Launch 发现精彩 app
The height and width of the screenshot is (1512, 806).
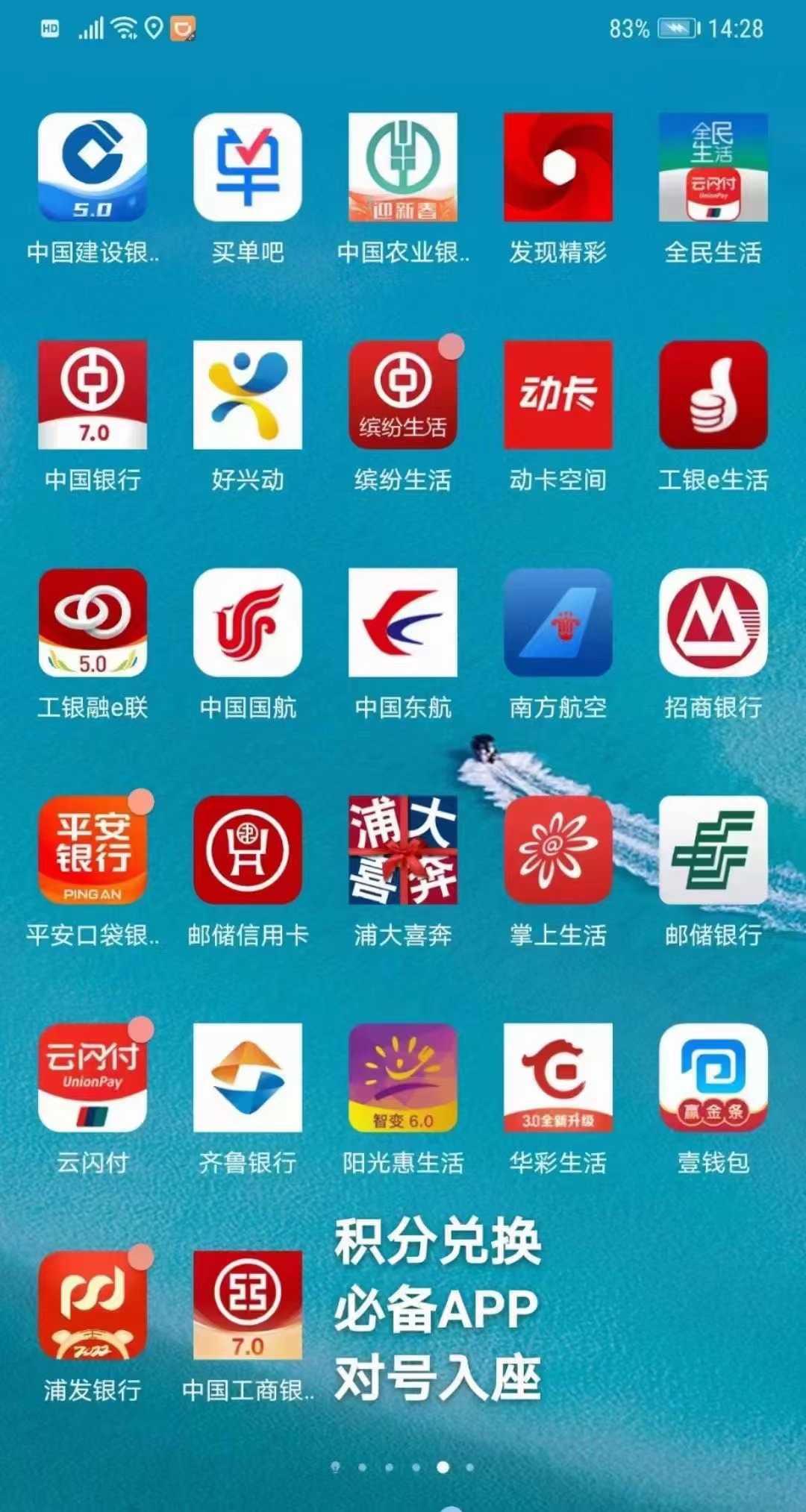pos(558,167)
